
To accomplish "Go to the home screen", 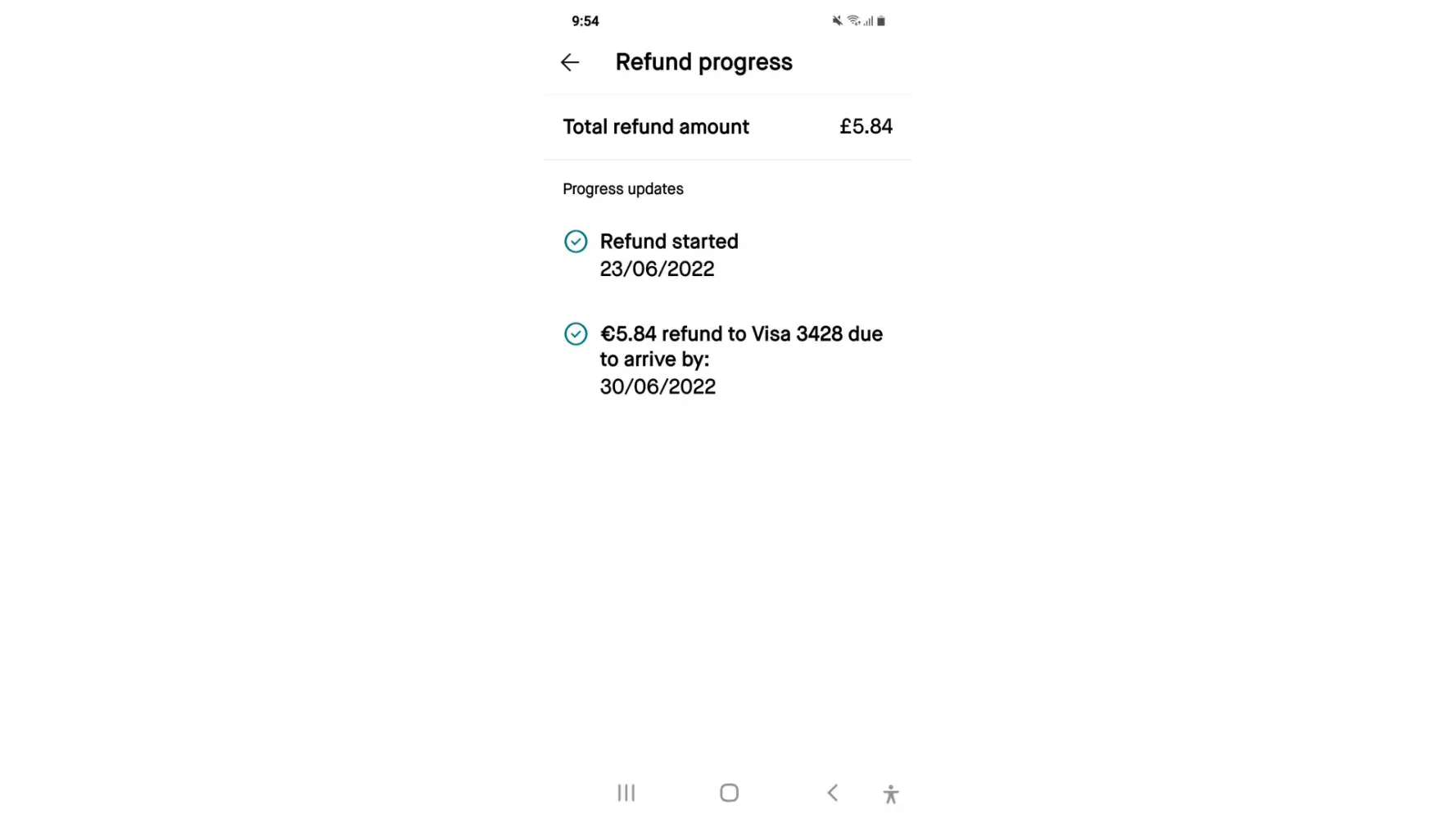I will [x=729, y=793].
